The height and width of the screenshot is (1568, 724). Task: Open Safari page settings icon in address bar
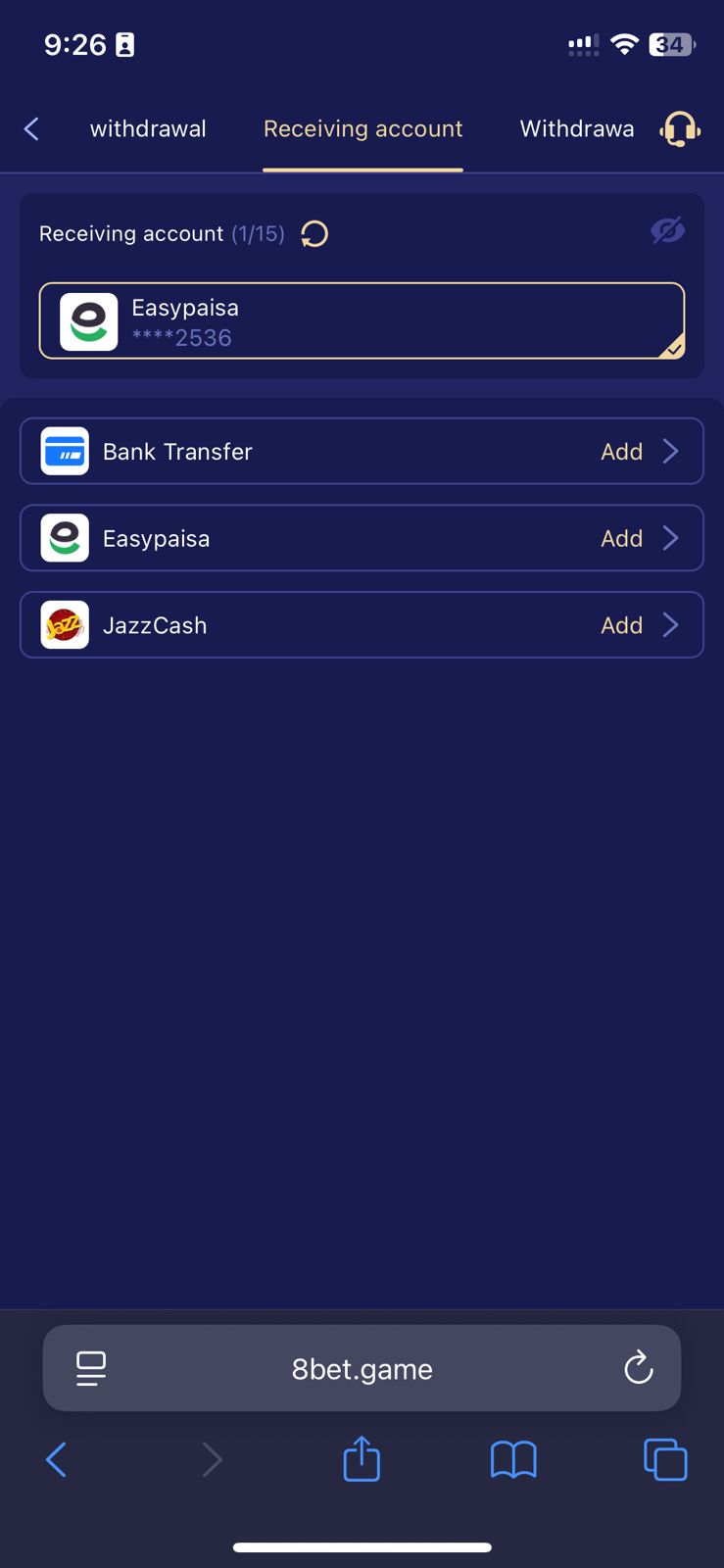click(90, 1368)
